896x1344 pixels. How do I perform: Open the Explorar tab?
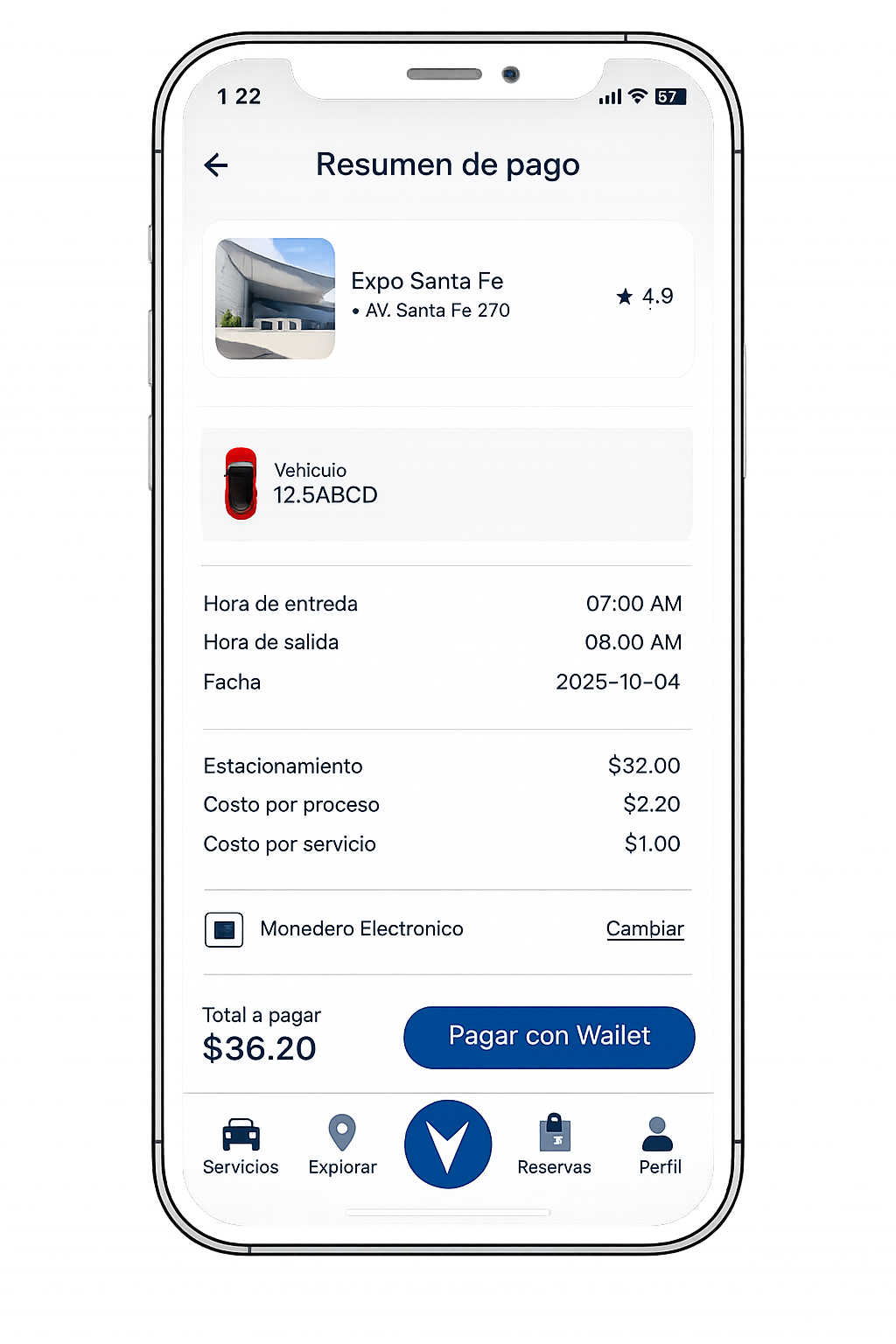342,1146
